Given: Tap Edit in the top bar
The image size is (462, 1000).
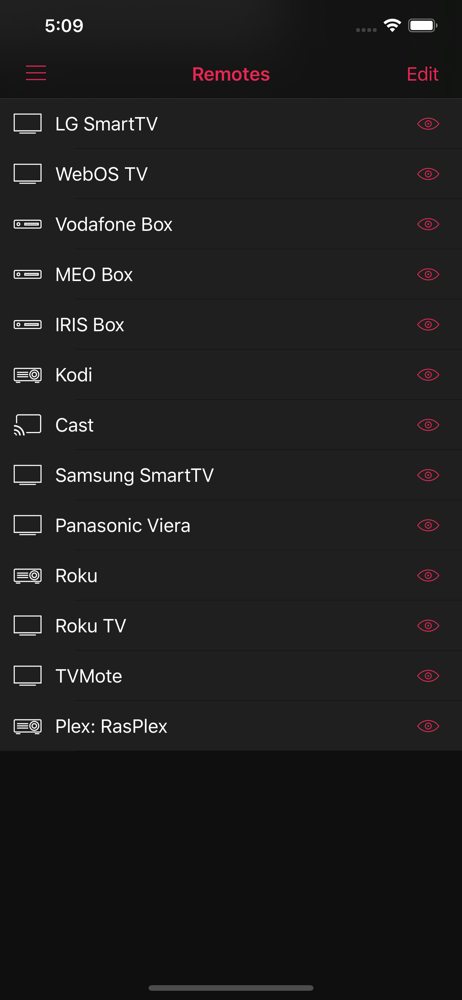Looking at the screenshot, I should point(422,75).
